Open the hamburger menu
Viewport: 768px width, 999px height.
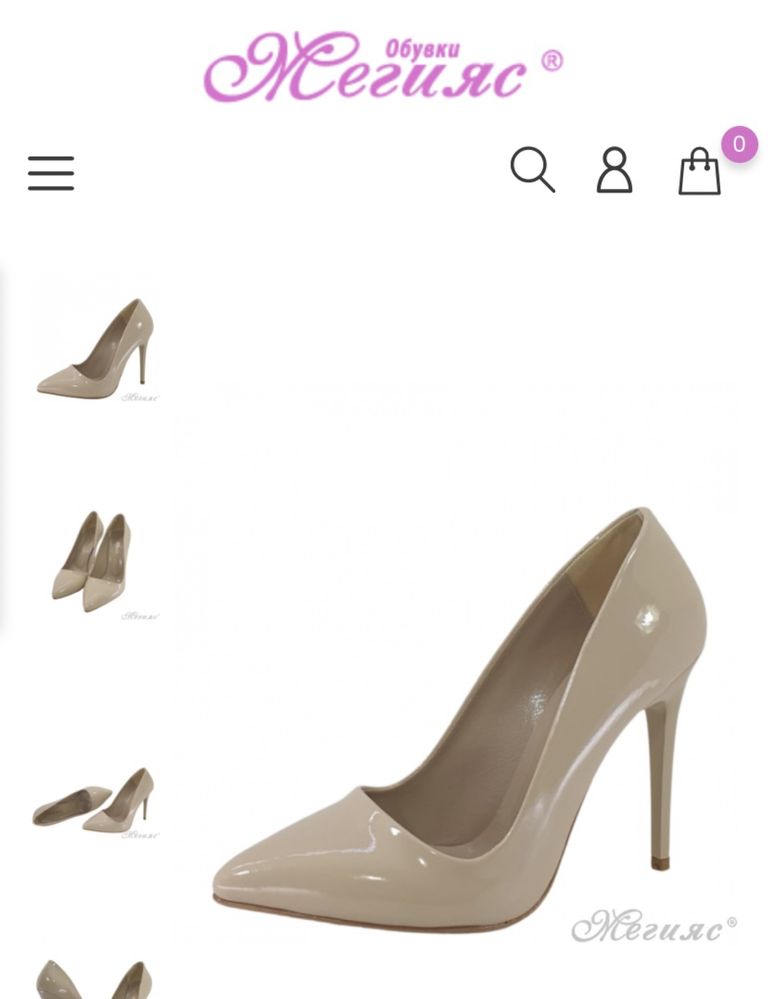click(51, 173)
